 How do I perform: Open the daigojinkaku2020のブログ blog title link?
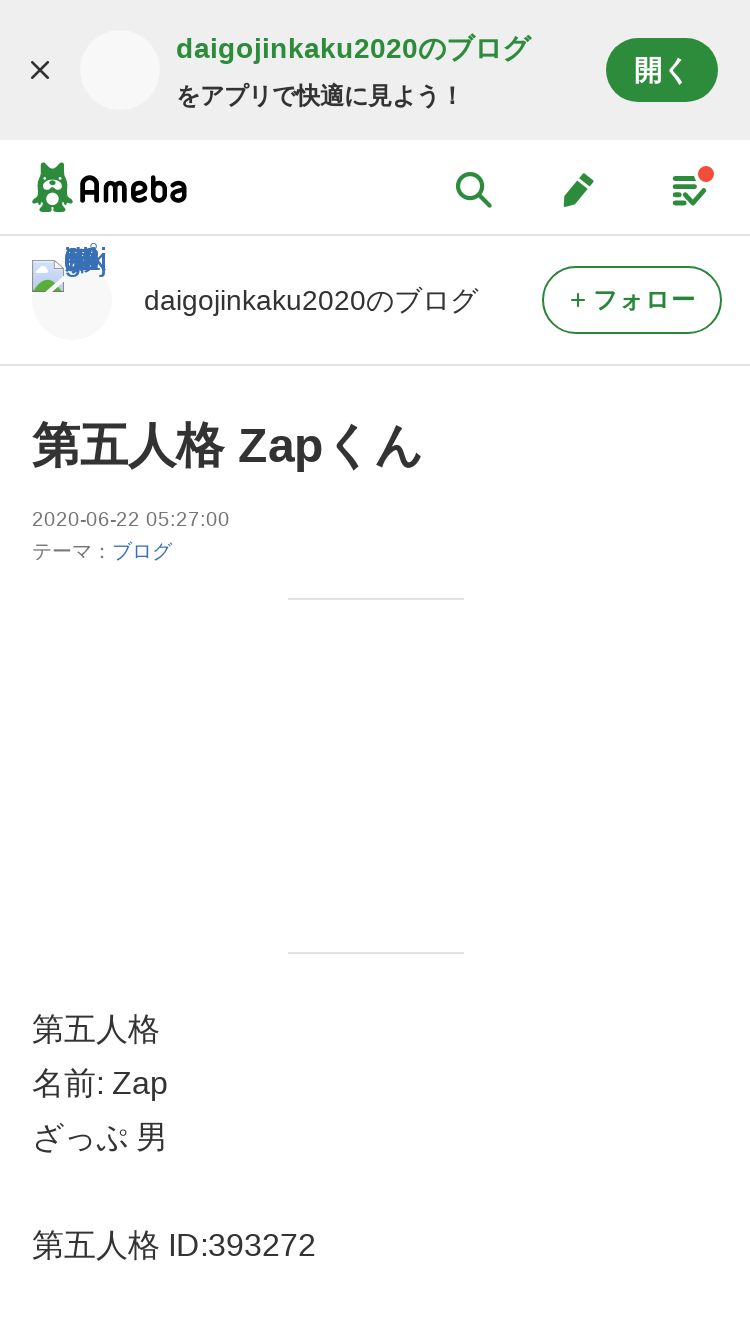pyautogui.click(x=311, y=300)
